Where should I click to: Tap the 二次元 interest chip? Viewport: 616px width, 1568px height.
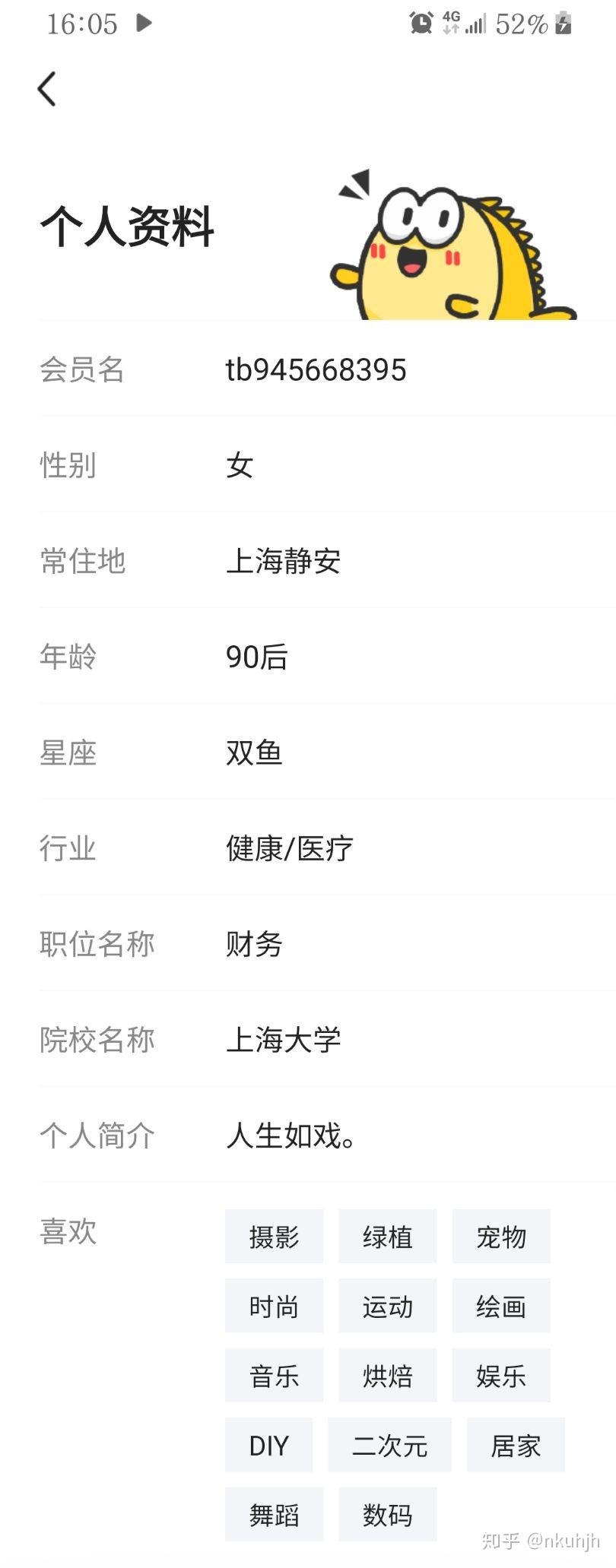389,1445
